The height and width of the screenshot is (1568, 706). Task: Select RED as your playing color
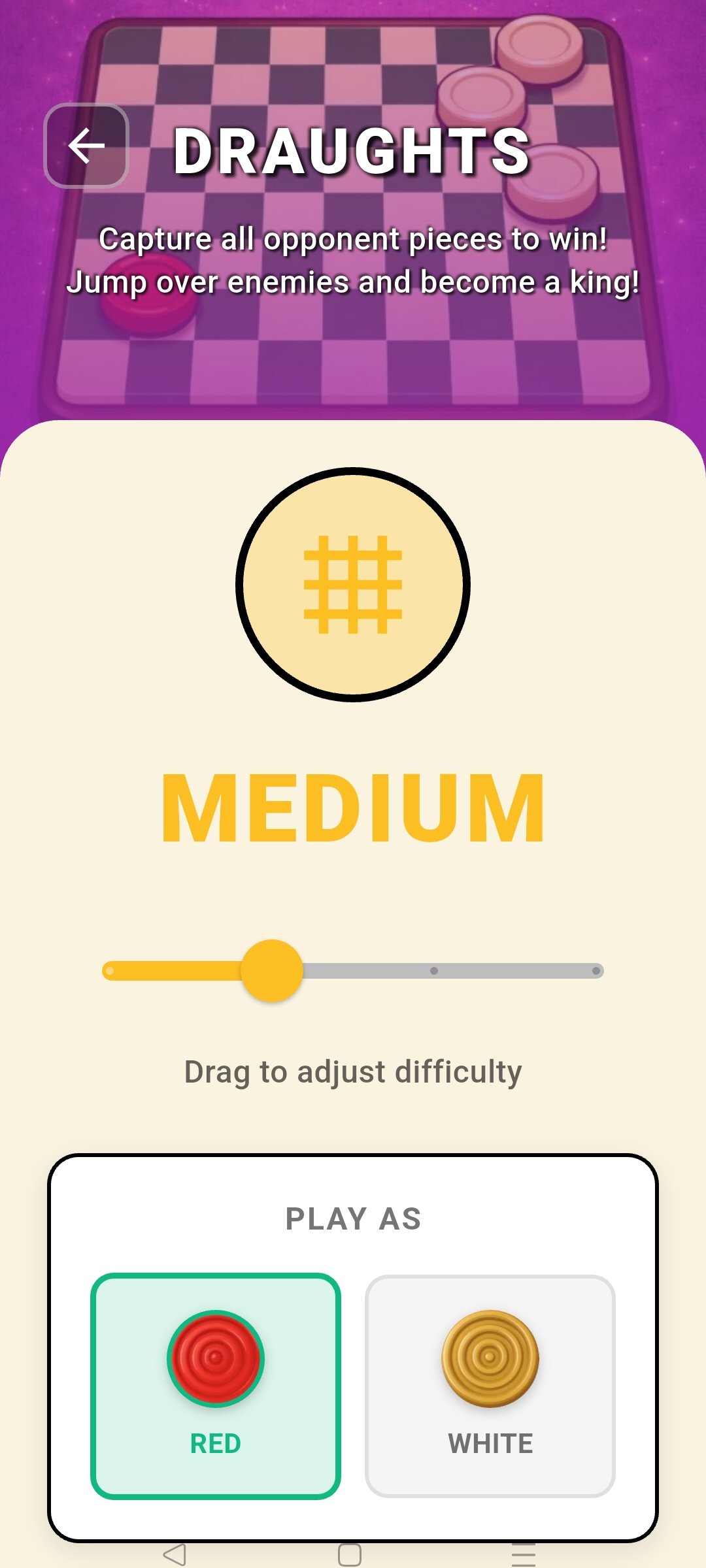(216, 1386)
